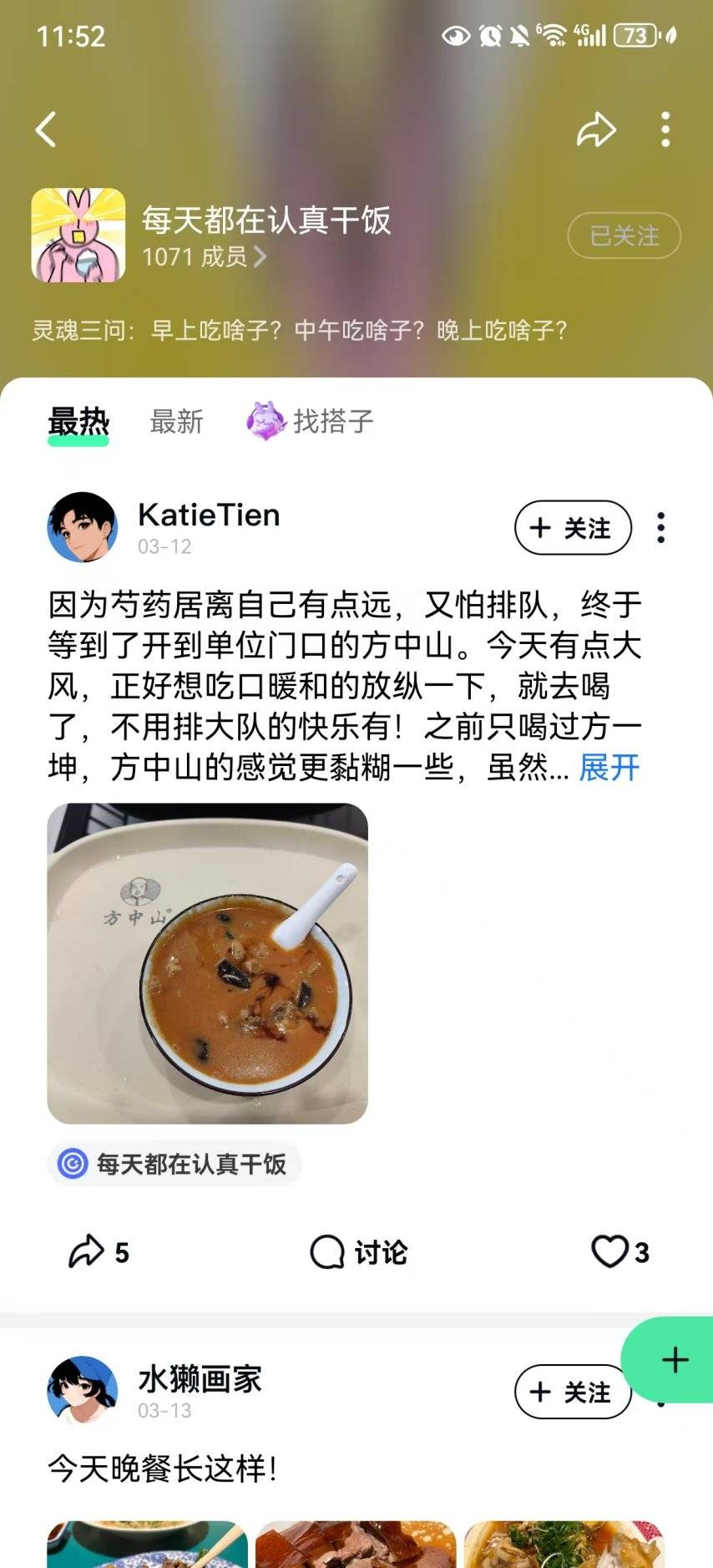Screen dimensions: 713x1568
Task: Open the header overflow menu
Action: point(665,129)
